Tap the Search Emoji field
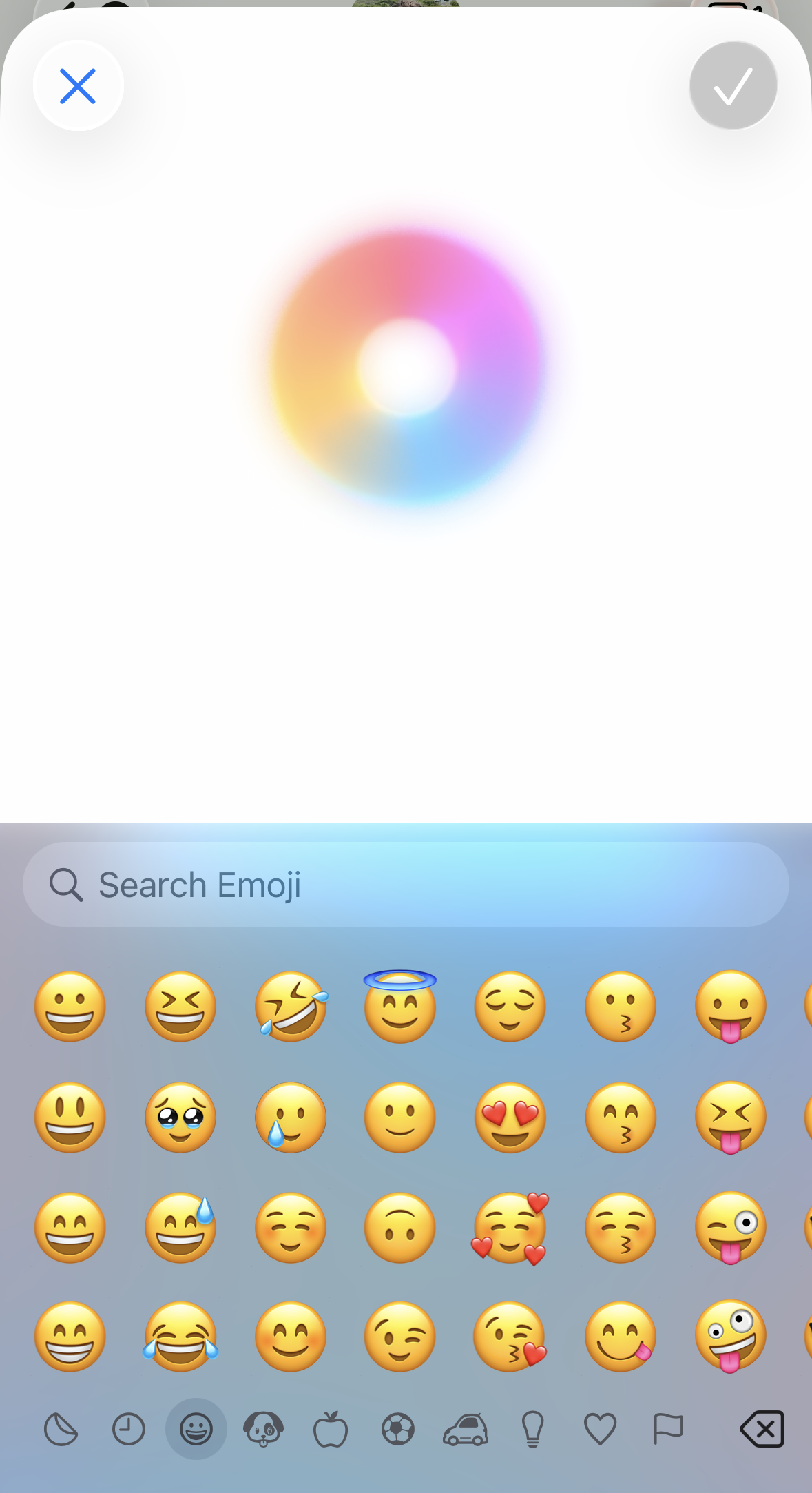The image size is (812, 1493). coord(405,884)
